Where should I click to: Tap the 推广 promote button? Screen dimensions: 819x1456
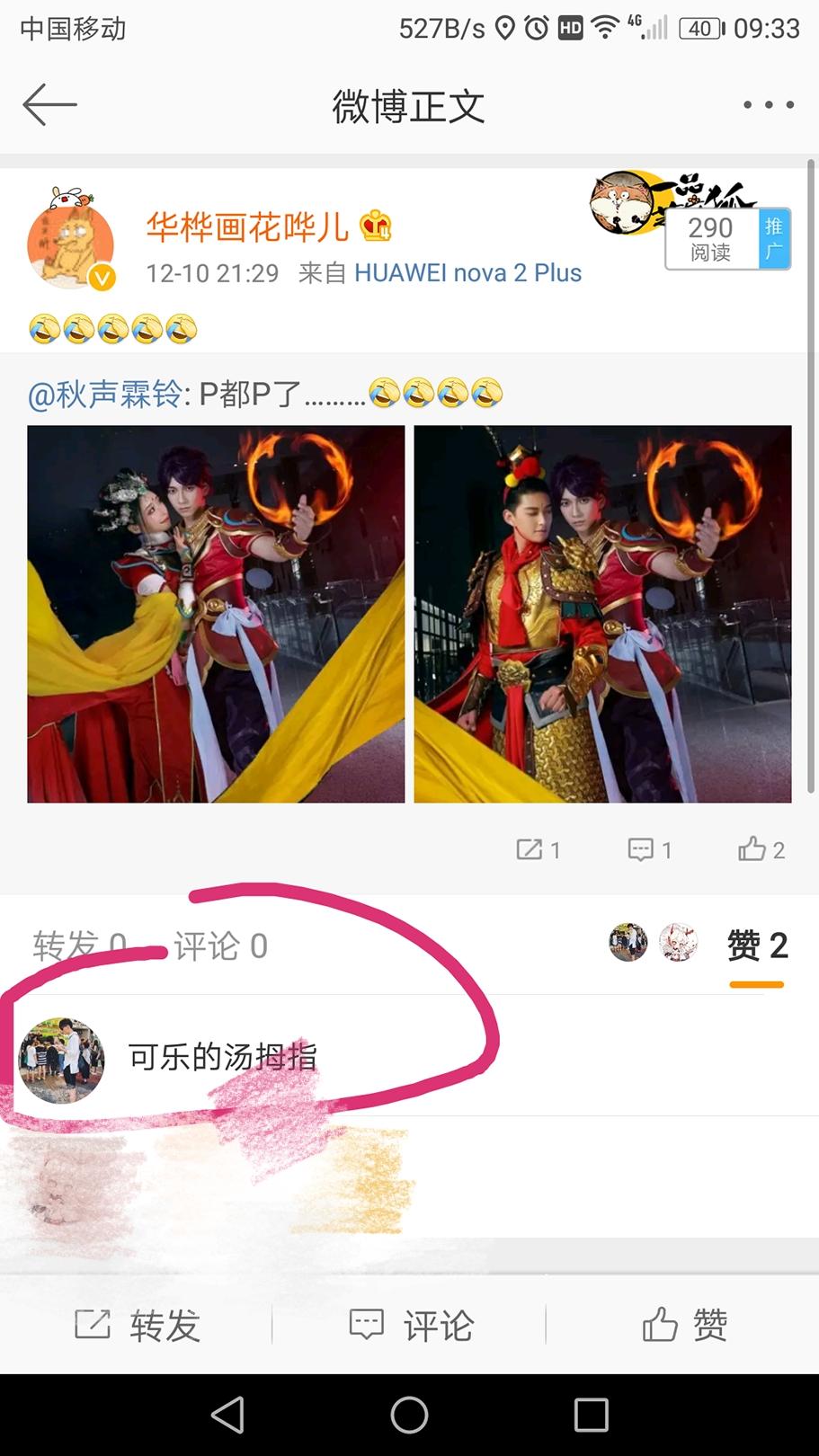[773, 239]
